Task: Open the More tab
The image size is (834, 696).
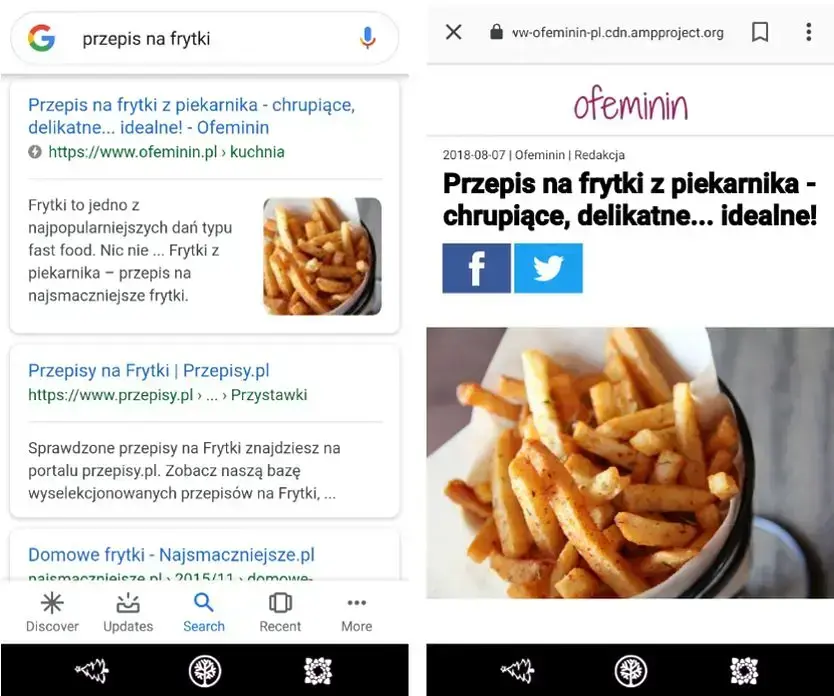Action: point(356,612)
